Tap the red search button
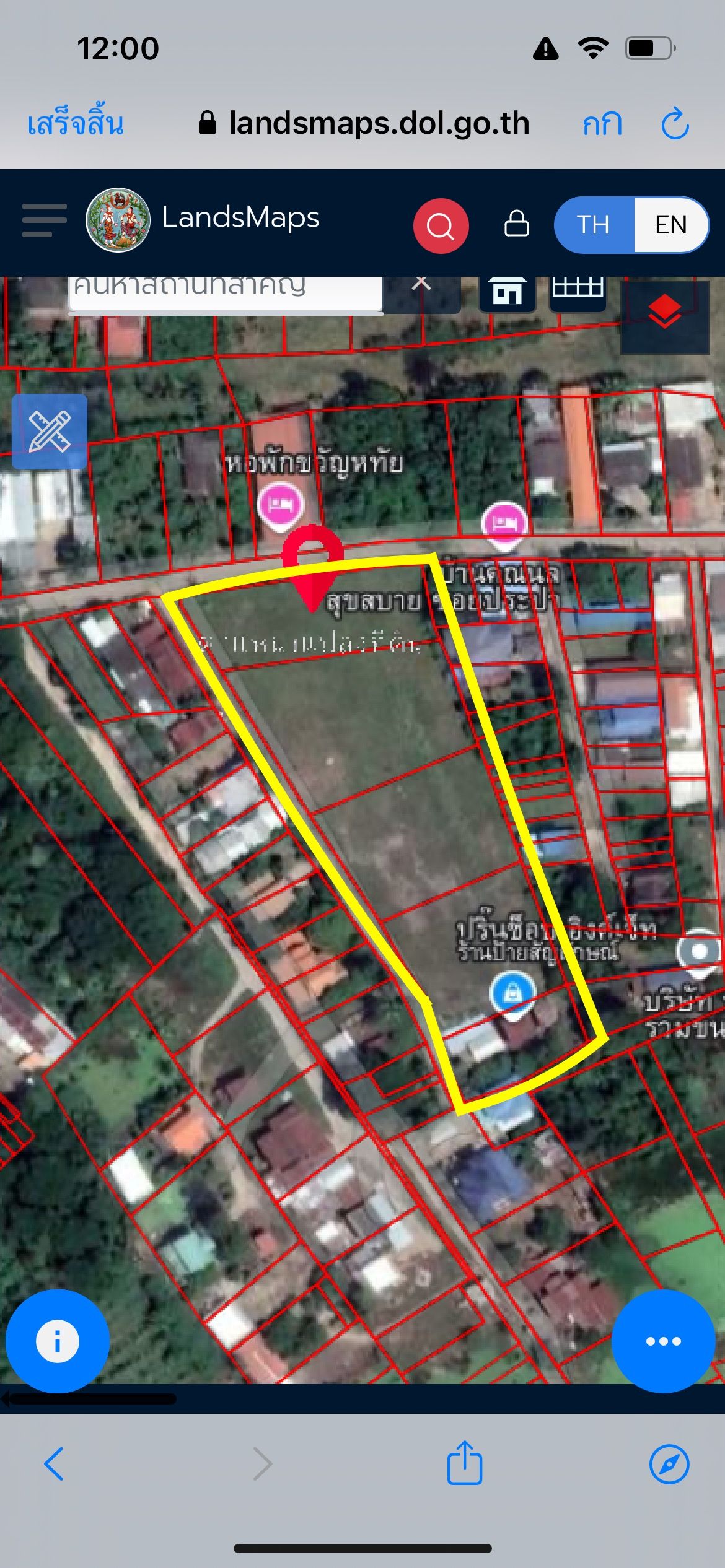725x1568 pixels. 441,225
